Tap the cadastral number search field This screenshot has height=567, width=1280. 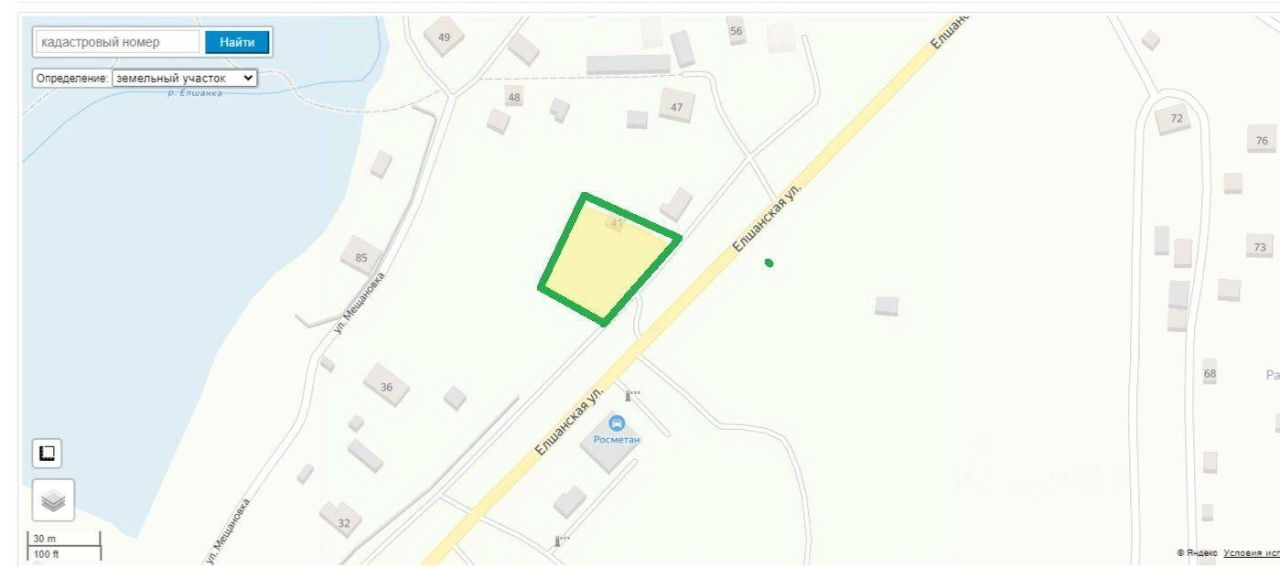point(117,42)
